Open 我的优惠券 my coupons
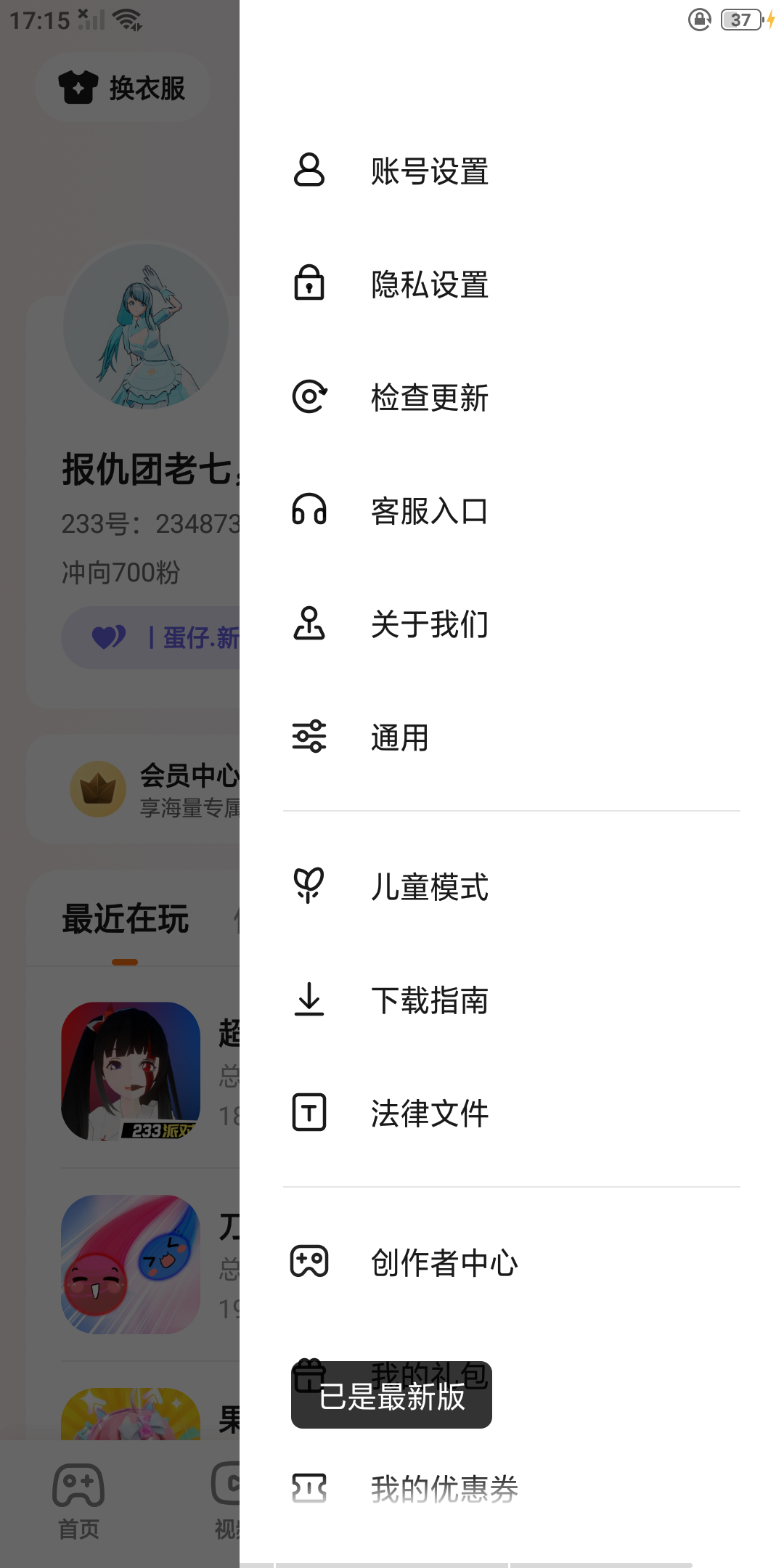 [444, 1490]
